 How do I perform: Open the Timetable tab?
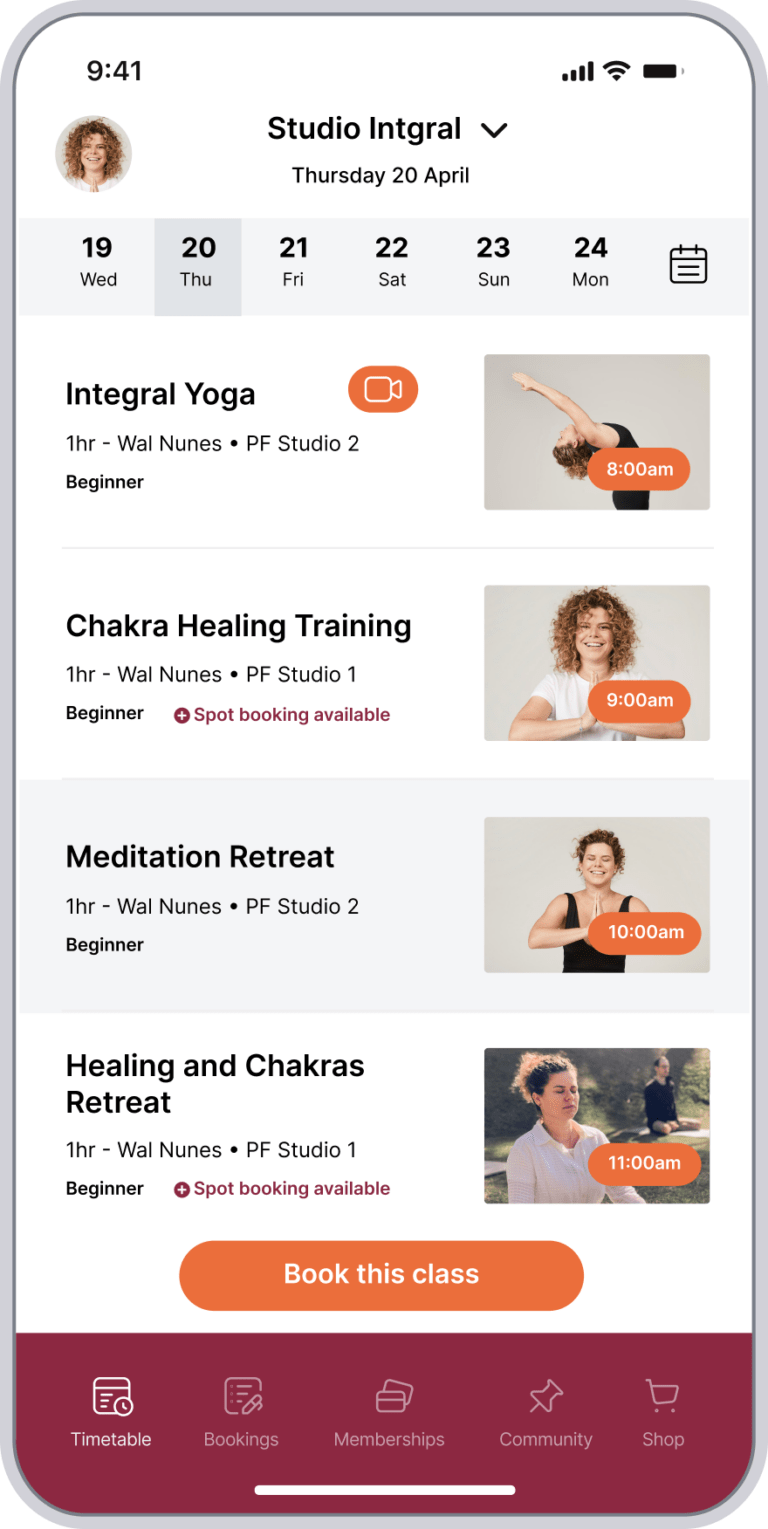111,1412
